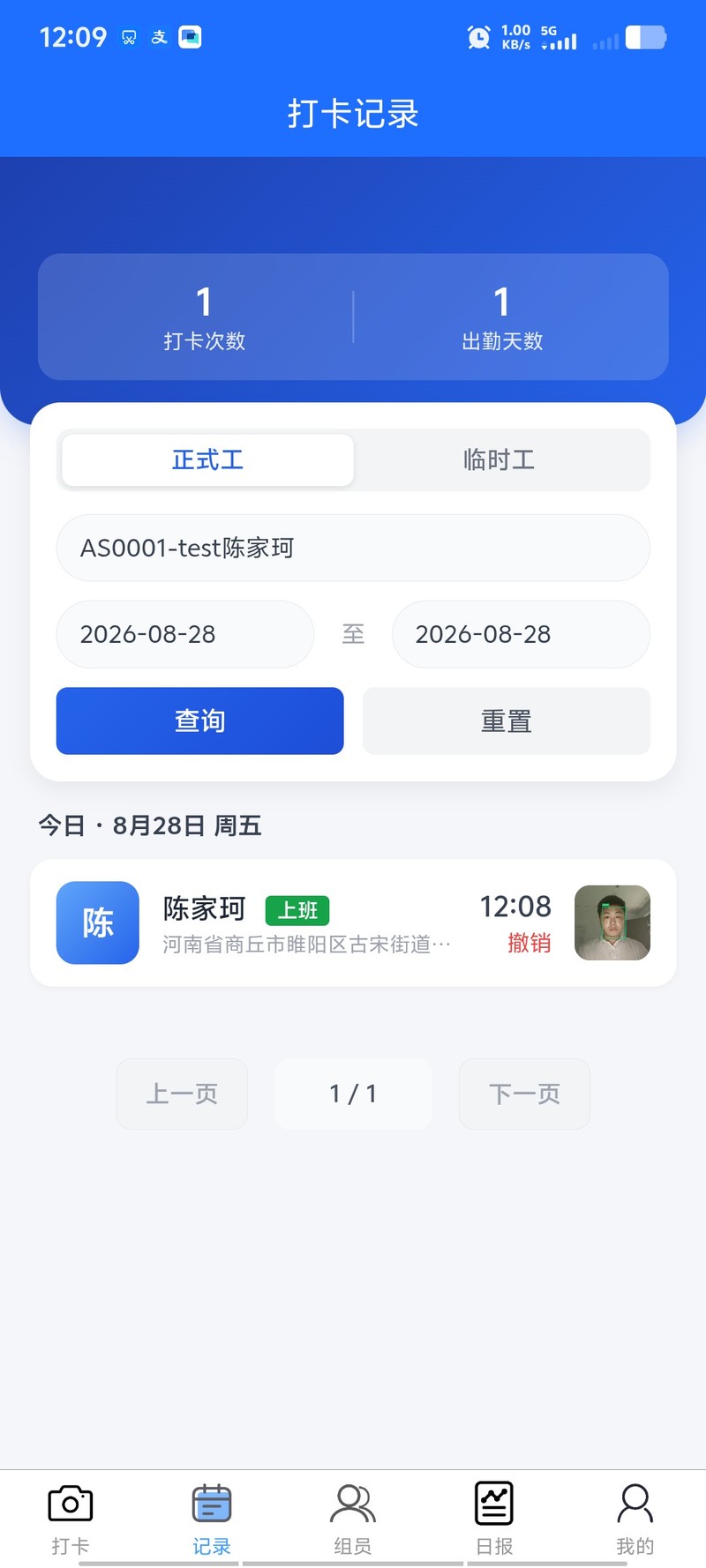This screenshot has width=706, height=1568.
Task: Go to 下一页
Action: (524, 1094)
